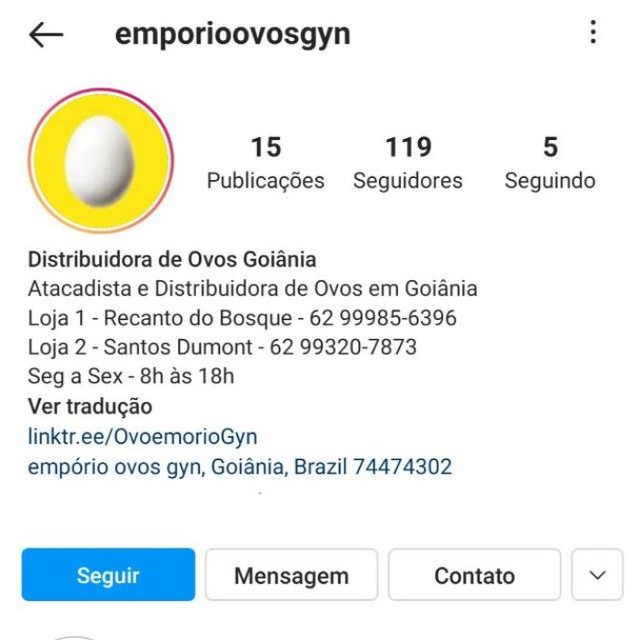
Task: Open the linktr.ee/OvoemorioGyn link
Action: coord(142,437)
